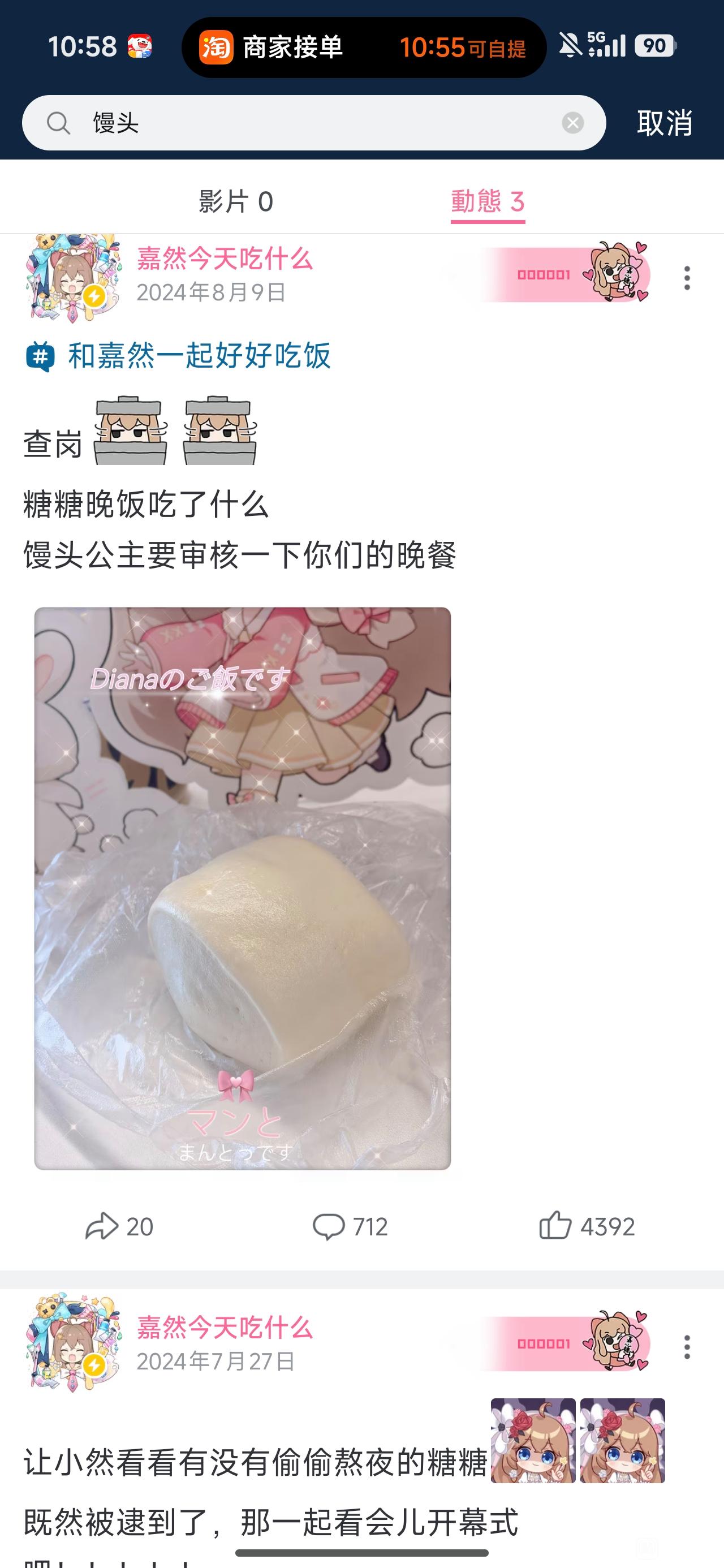Like the August 9 post
The image size is (724, 1568).
point(587,1226)
